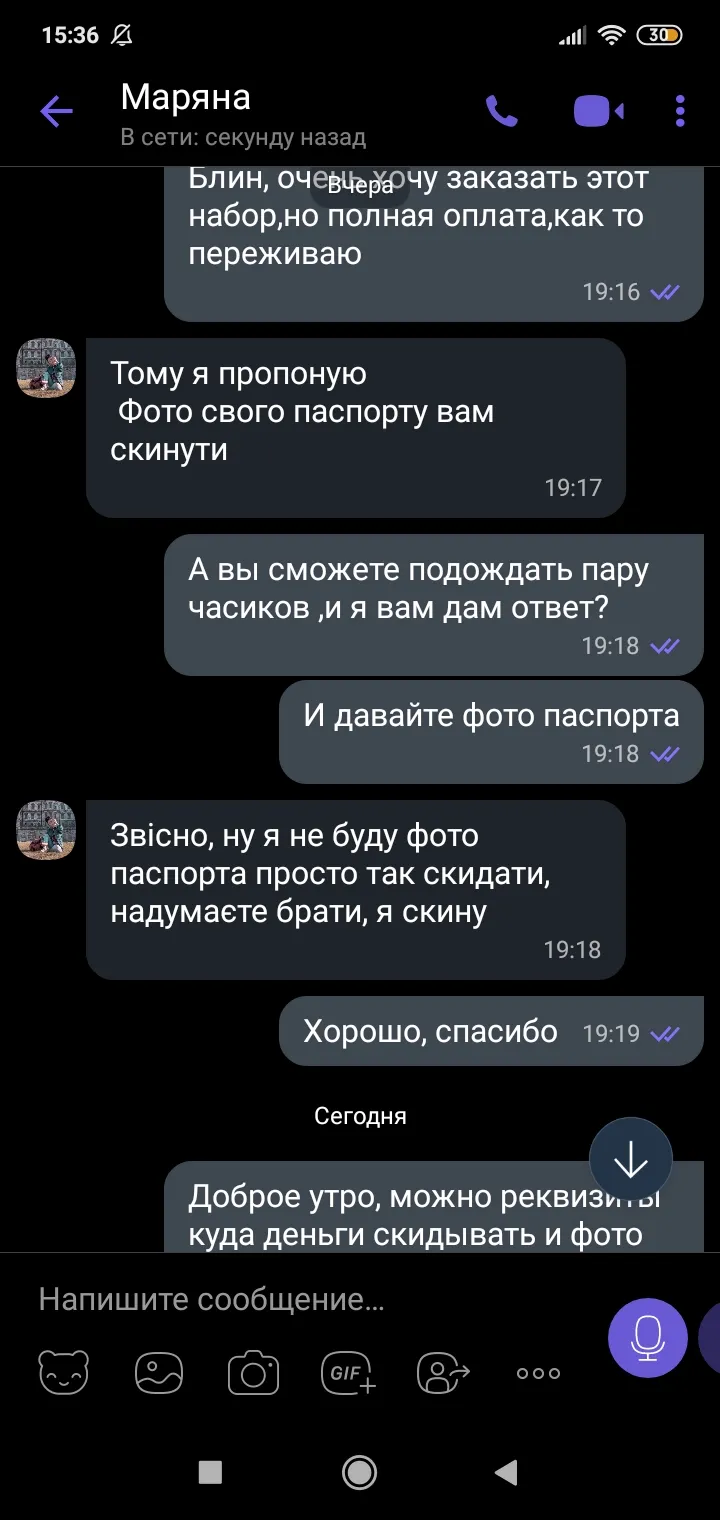The image size is (720, 1520).
Task: Go back from Маряна's chat
Action: (x=57, y=111)
